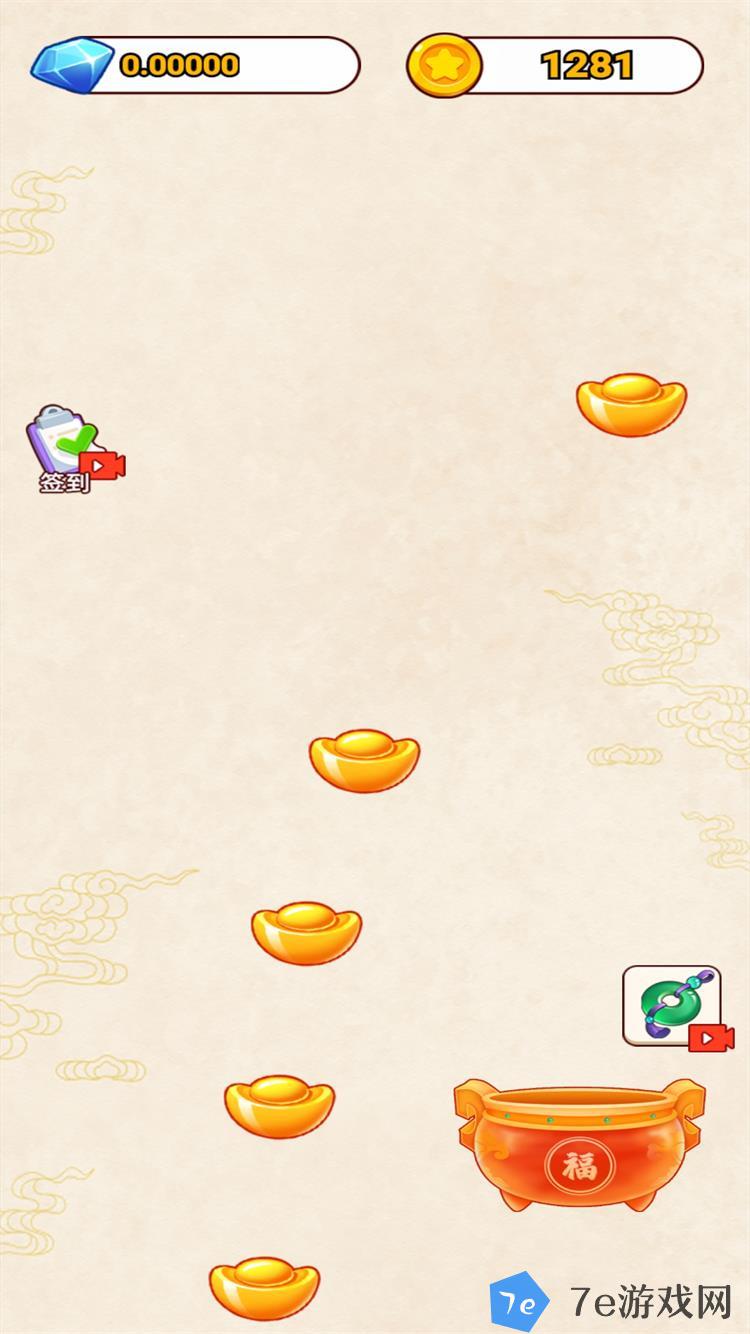
Task: Open the blue diamond balance bar
Action: pos(196,66)
